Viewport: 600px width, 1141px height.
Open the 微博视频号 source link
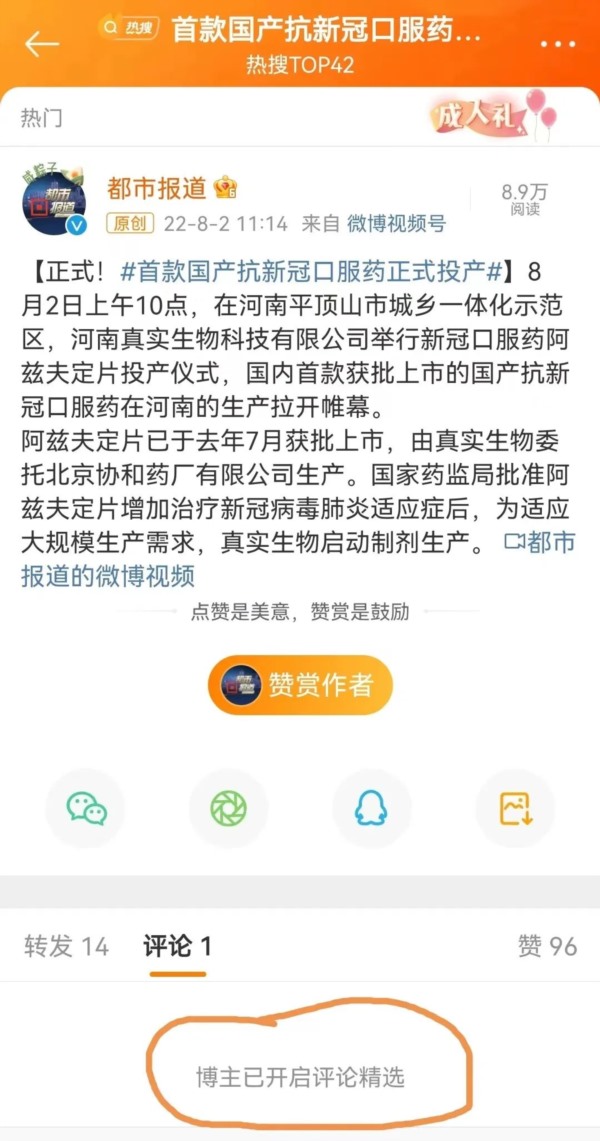[x=396, y=224]
